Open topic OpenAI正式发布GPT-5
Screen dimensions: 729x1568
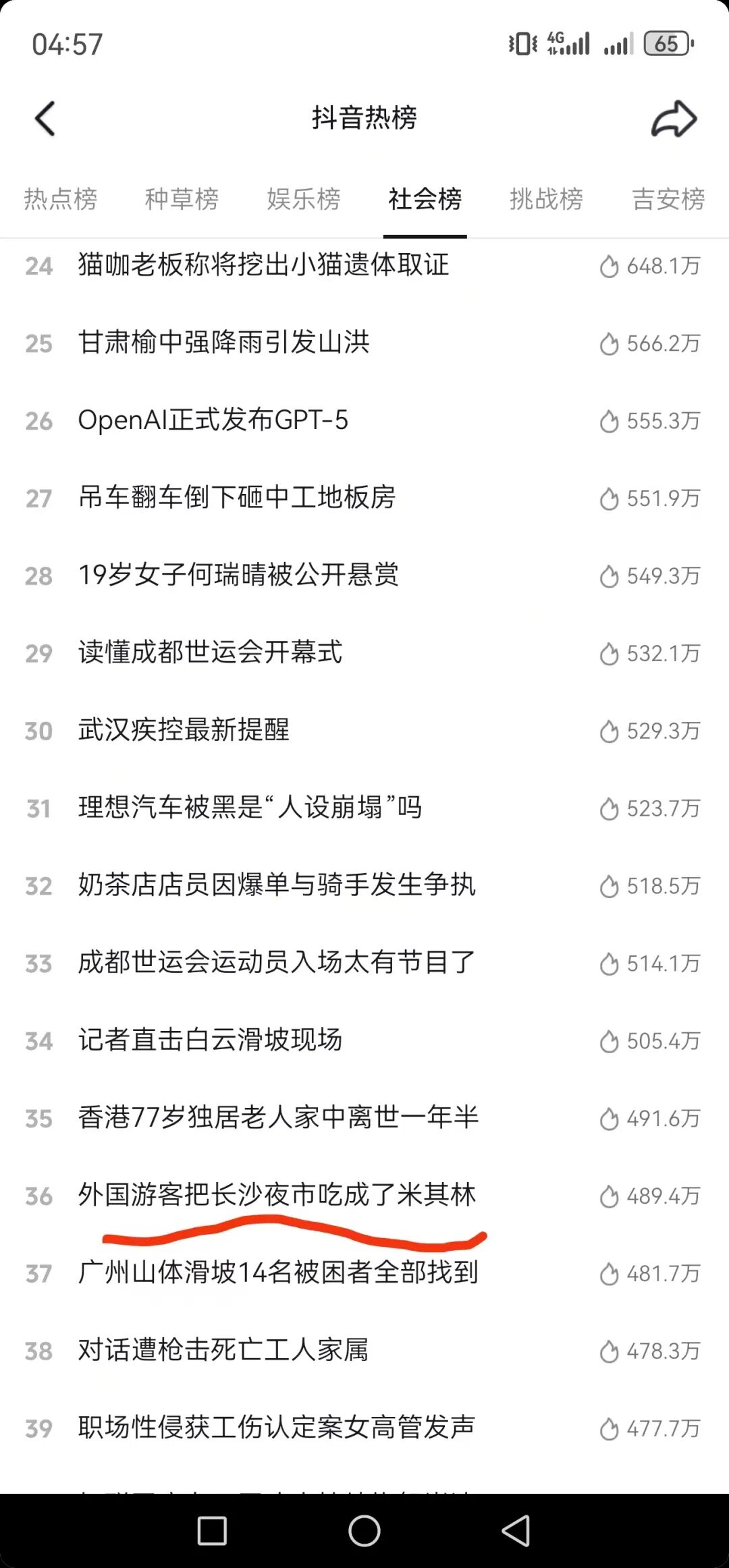tap(364, 420)
